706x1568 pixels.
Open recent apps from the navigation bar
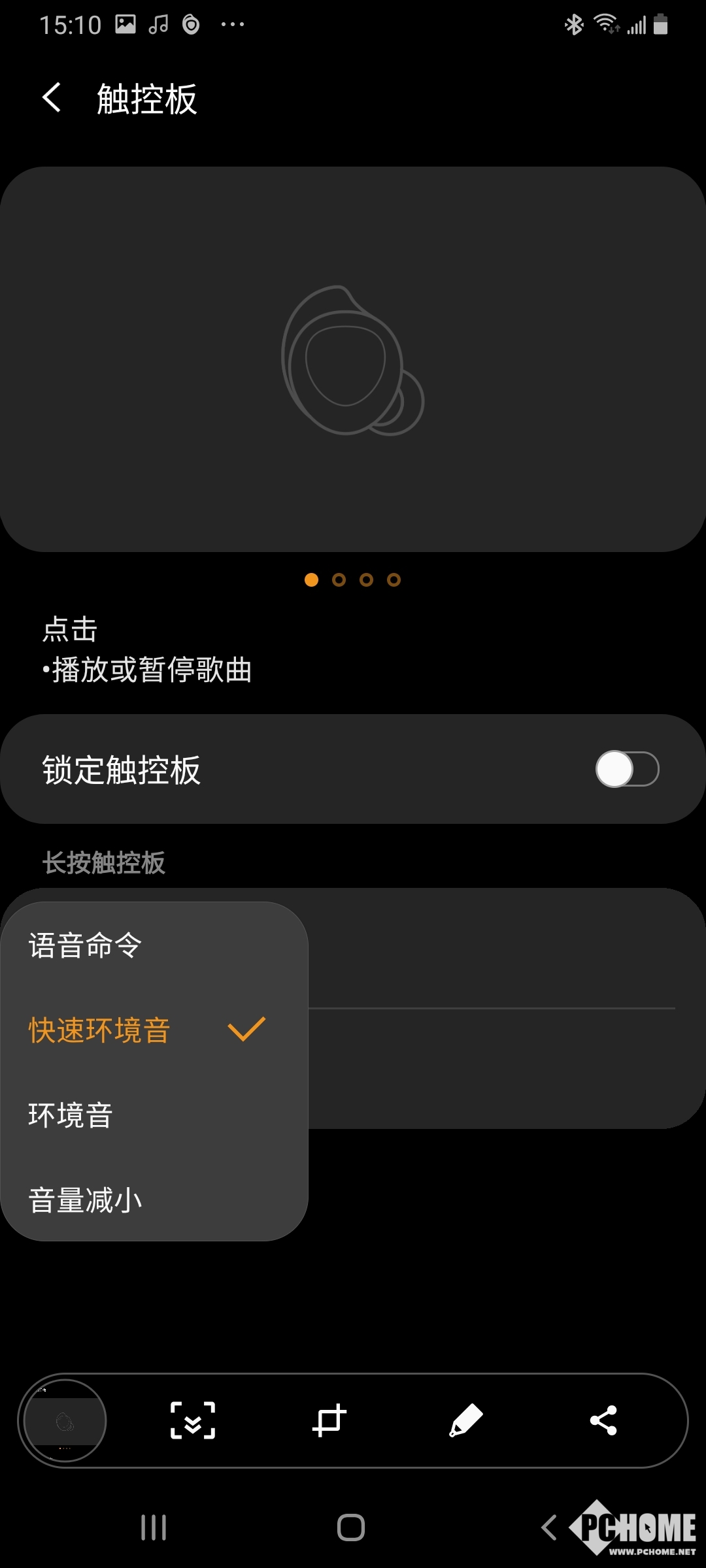pos(154,1527)
